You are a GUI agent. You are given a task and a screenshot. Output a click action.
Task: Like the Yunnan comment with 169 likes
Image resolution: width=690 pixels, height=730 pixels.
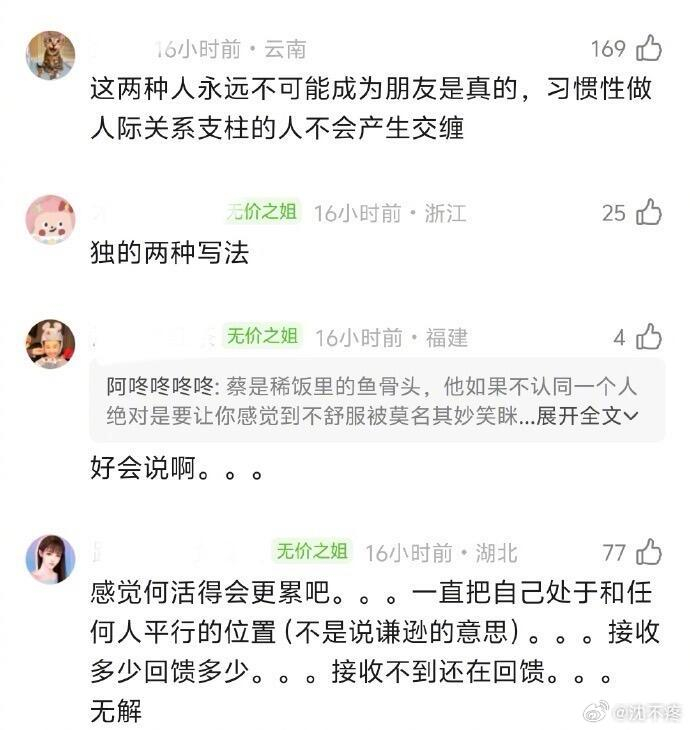649,48
